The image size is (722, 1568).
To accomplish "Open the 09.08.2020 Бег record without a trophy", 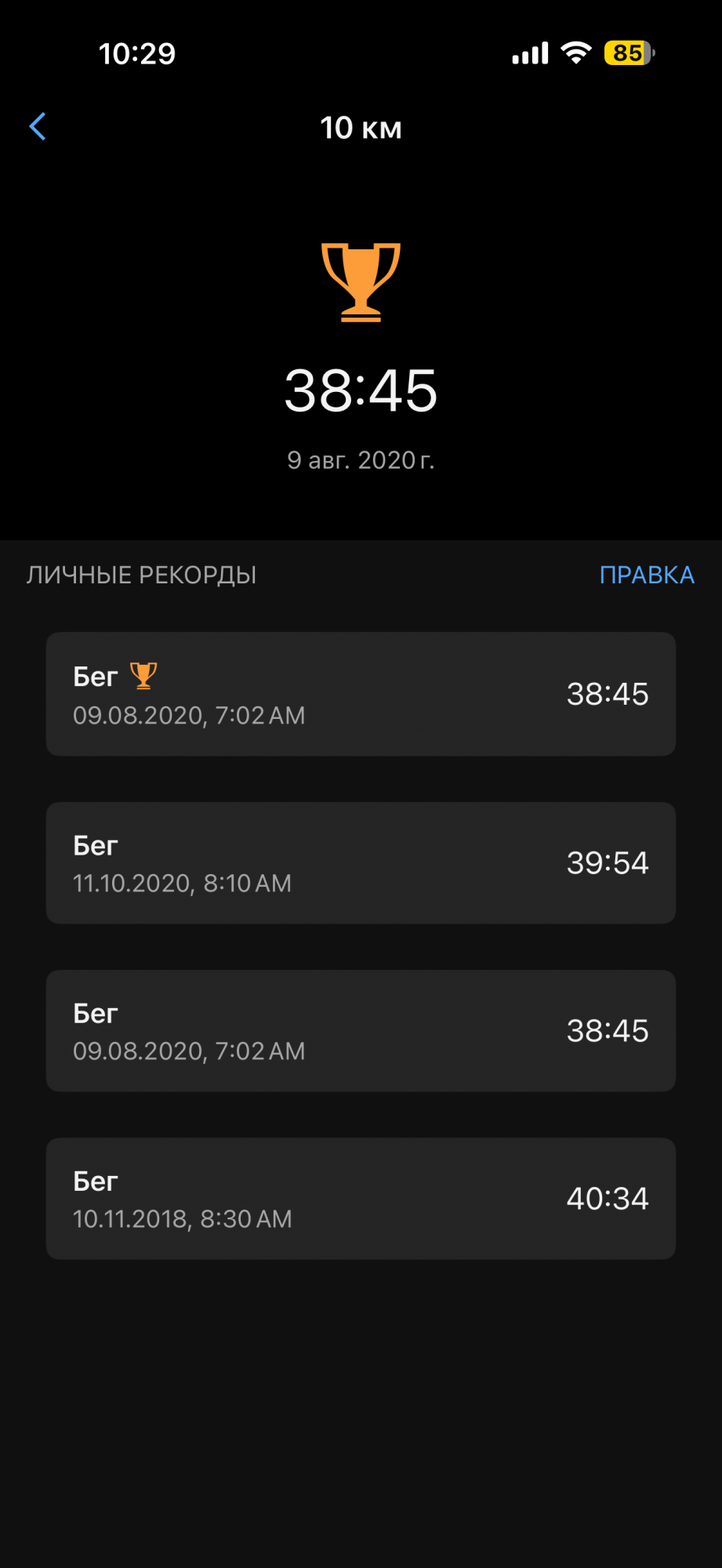I will [361, 1030].
